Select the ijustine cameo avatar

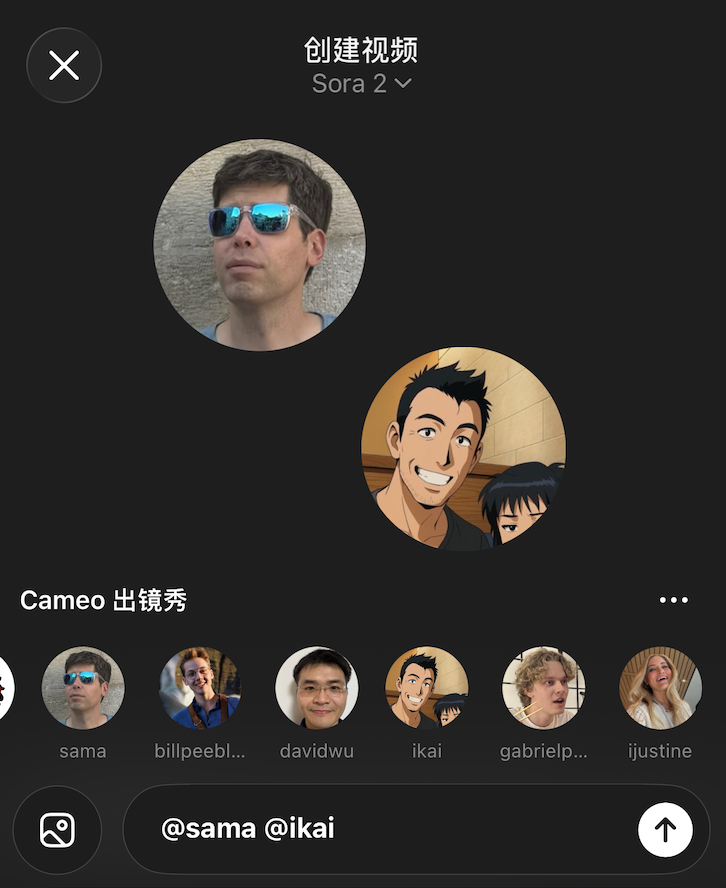tap(660, 688)
